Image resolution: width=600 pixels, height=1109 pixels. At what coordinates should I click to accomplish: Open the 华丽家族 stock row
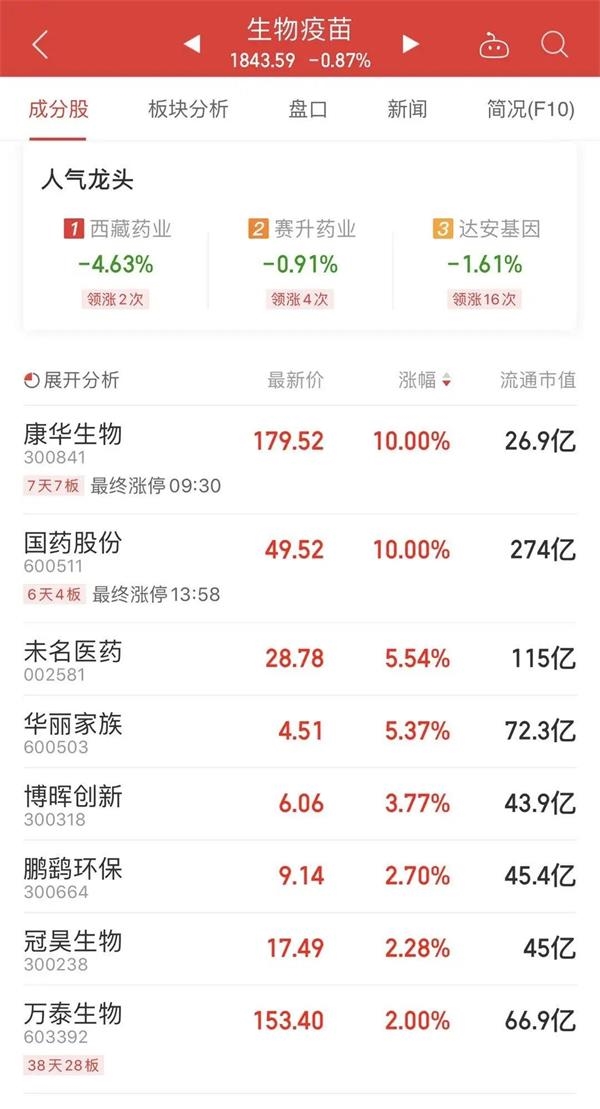(300, 732)
